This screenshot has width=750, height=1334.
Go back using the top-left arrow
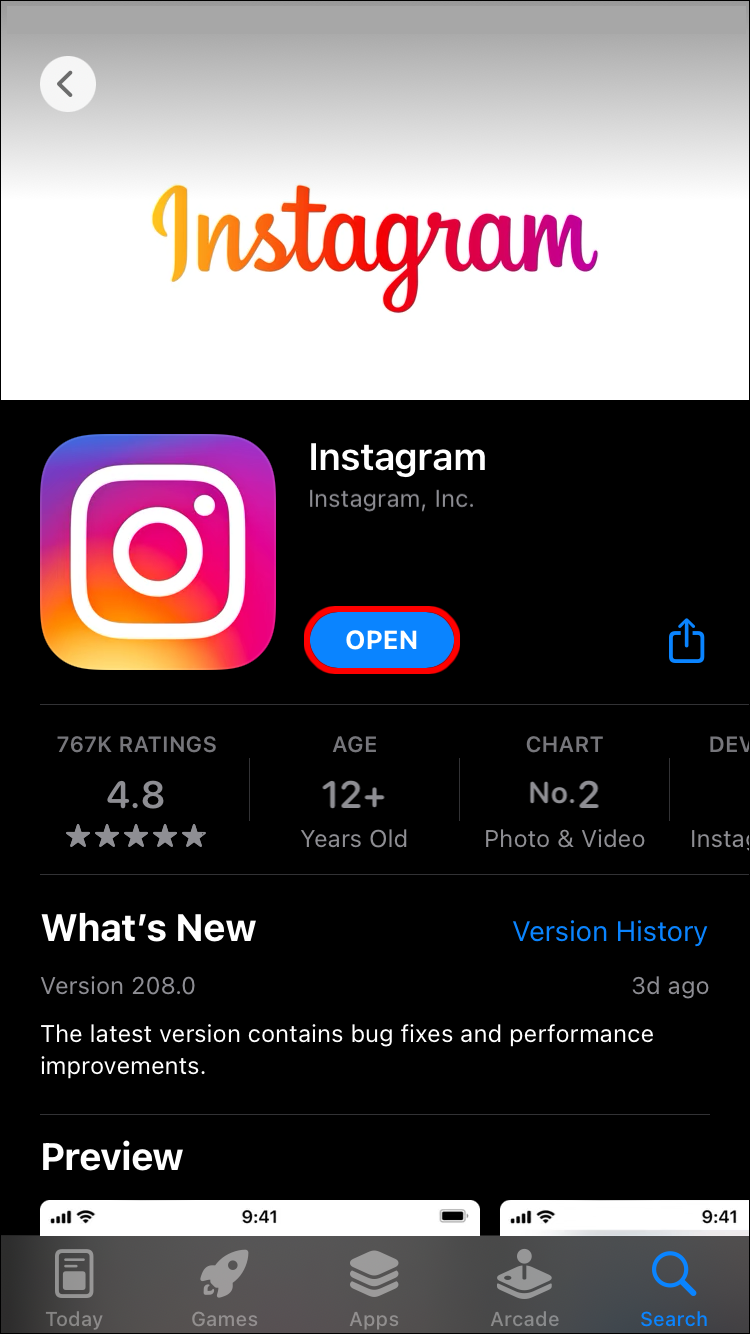click(68, 84)
